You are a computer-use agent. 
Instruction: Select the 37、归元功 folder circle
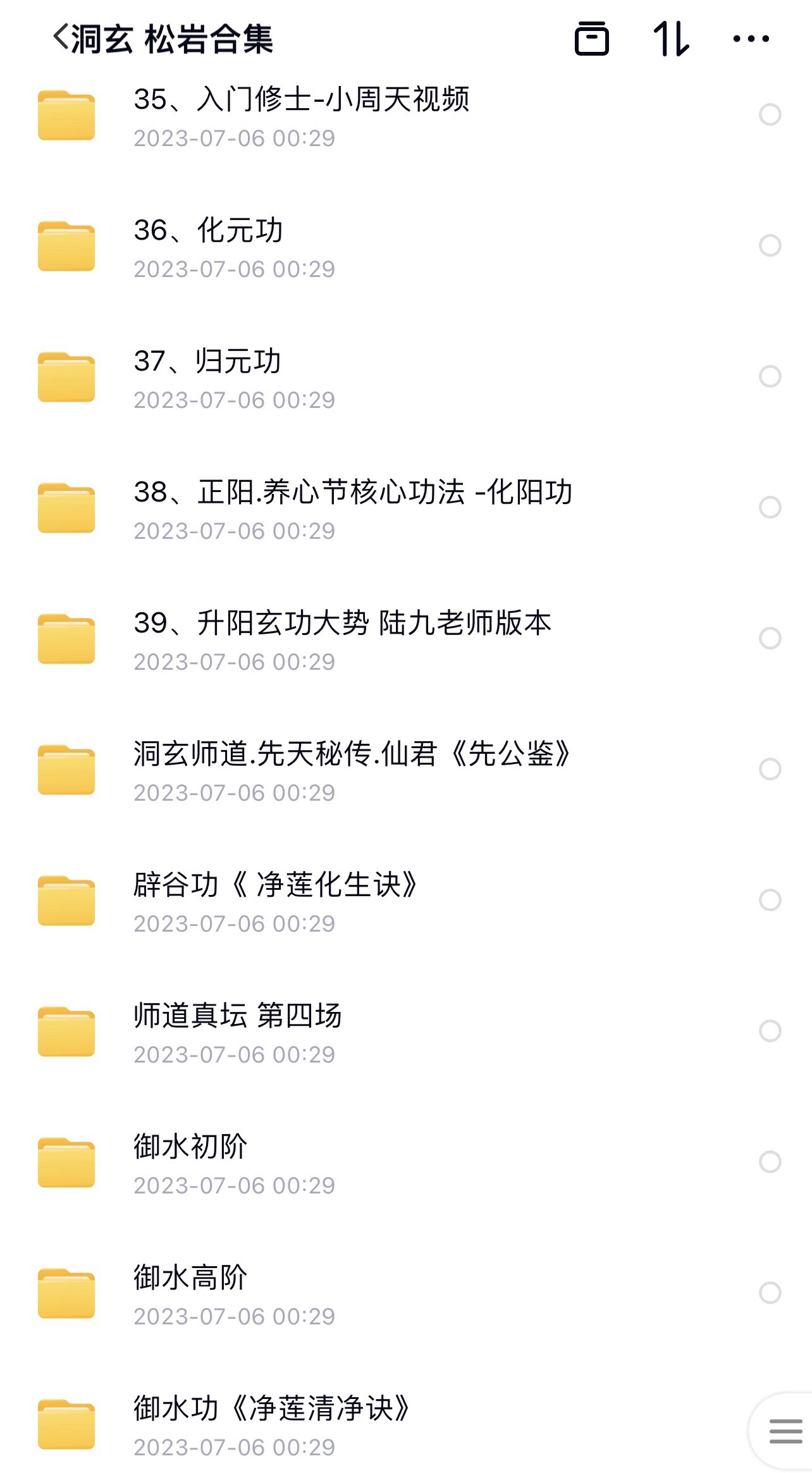(x=770, y=376)
